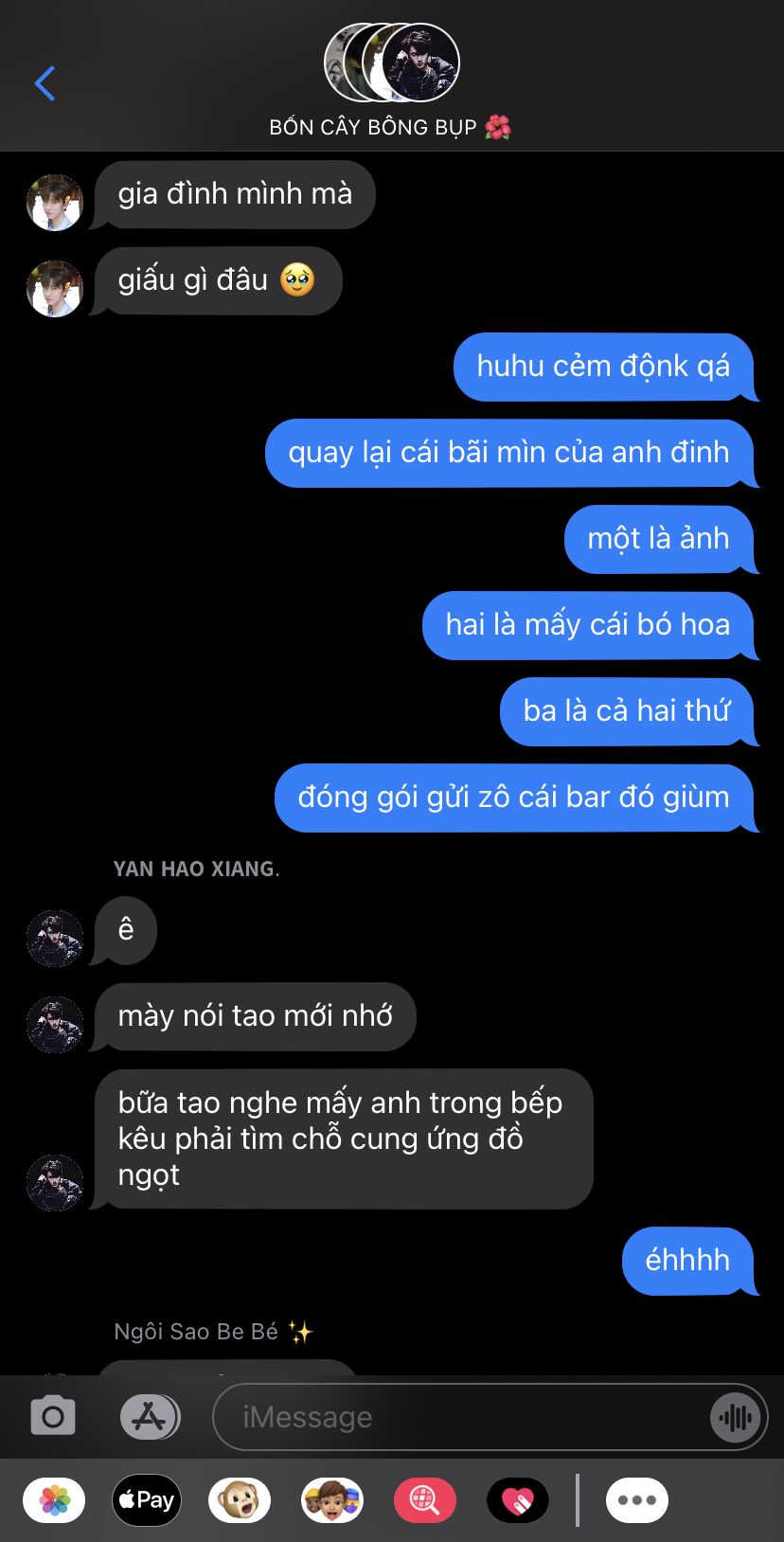Screen dimensions: 784x1542
Task: Record an audio message
Action: click(736, 1417)
